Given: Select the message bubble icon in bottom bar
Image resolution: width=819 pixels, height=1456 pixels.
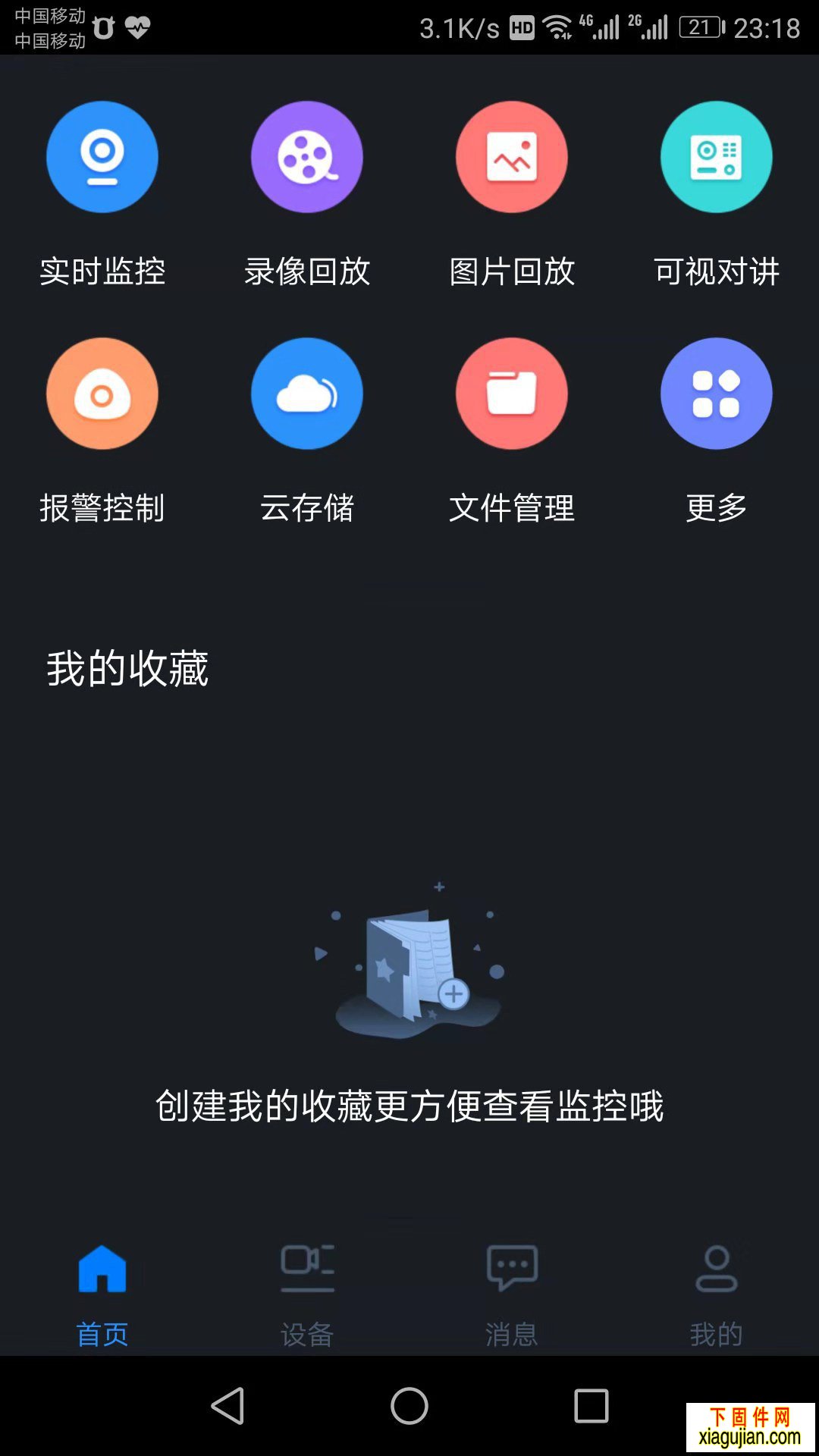Looking at the screenshot, I should [512, 1268].
